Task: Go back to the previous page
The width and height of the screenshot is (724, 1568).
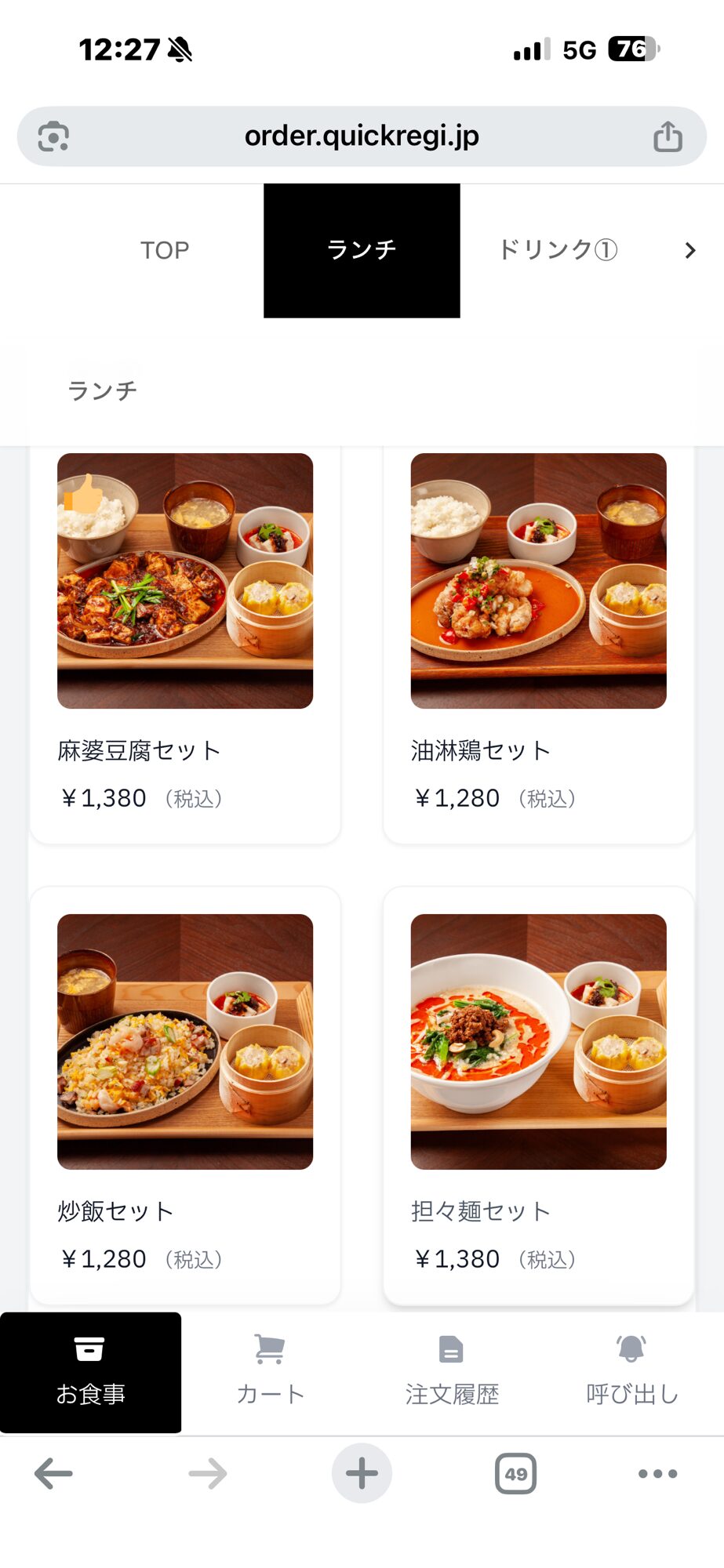Action: click(53, 1474)
